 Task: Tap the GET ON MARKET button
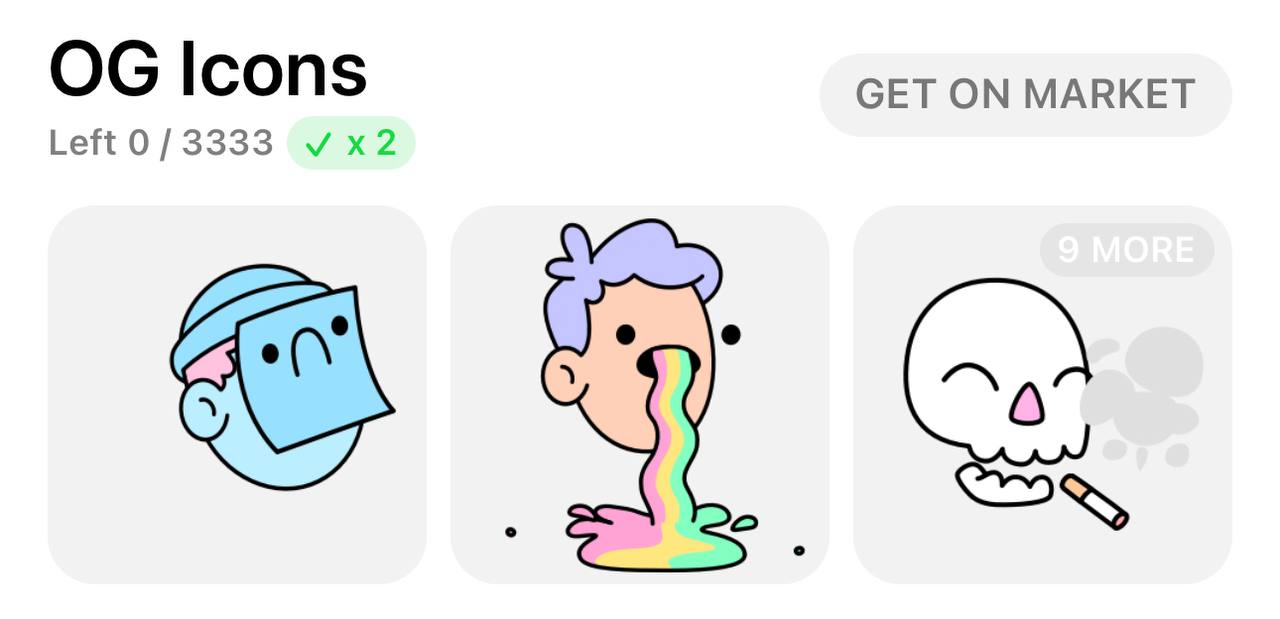click(x=1025, y=95)
